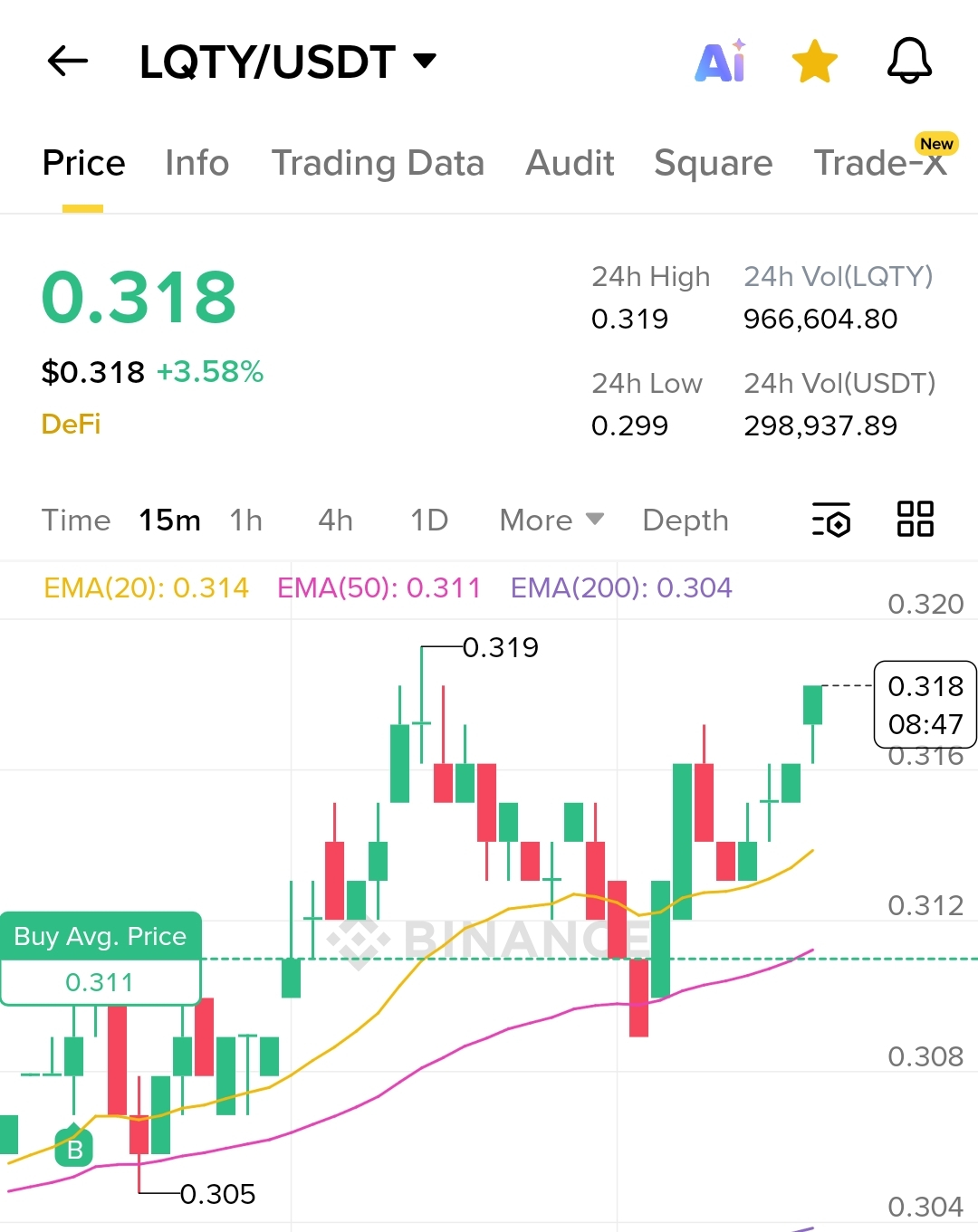Open chart indicator settings icon
Image resolution: width=978 pixels, height=1232 pixels.
click(831, 520)
